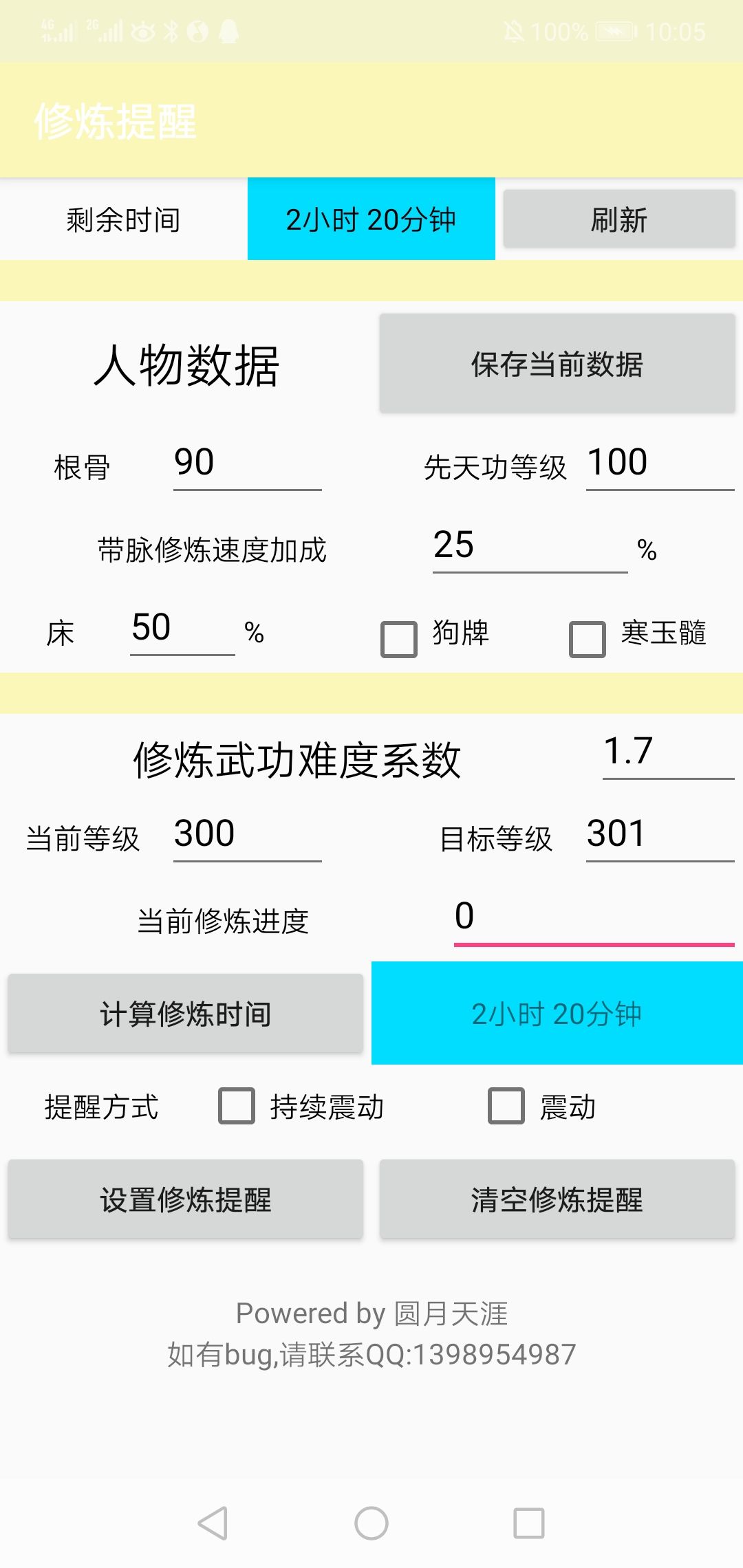This screenshot has width=743, height=1568.
Task: Check the 寒玉髓 option
Action: 587,640
